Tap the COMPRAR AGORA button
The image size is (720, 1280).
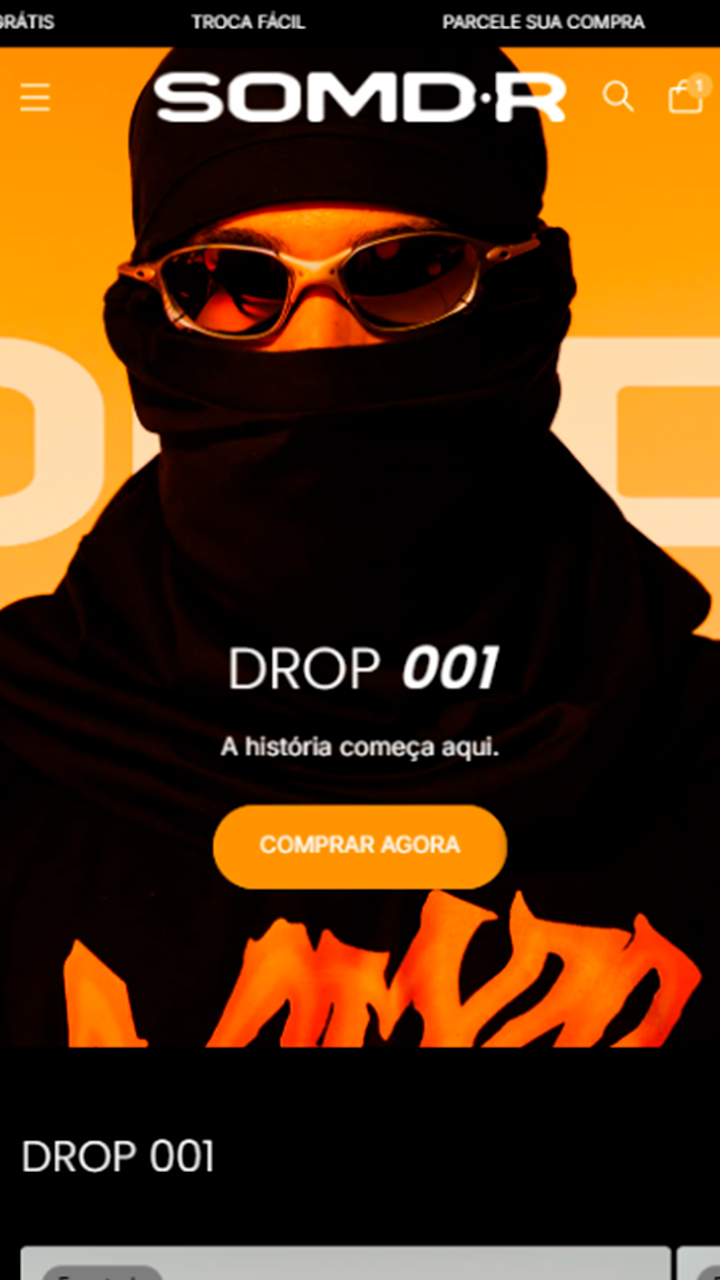[360, 846]
